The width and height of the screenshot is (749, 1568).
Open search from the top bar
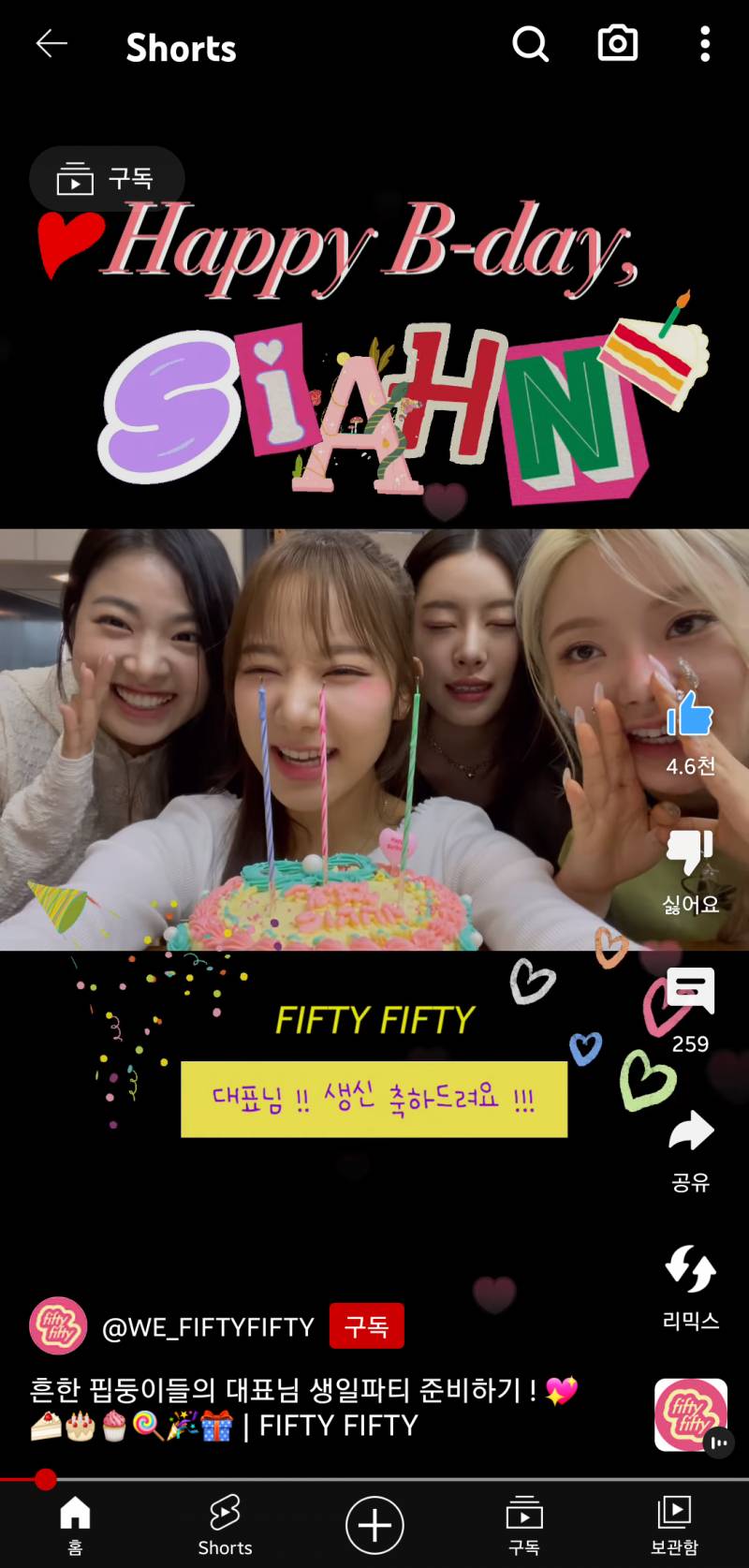pyautogui.click(x=530, y=43)
